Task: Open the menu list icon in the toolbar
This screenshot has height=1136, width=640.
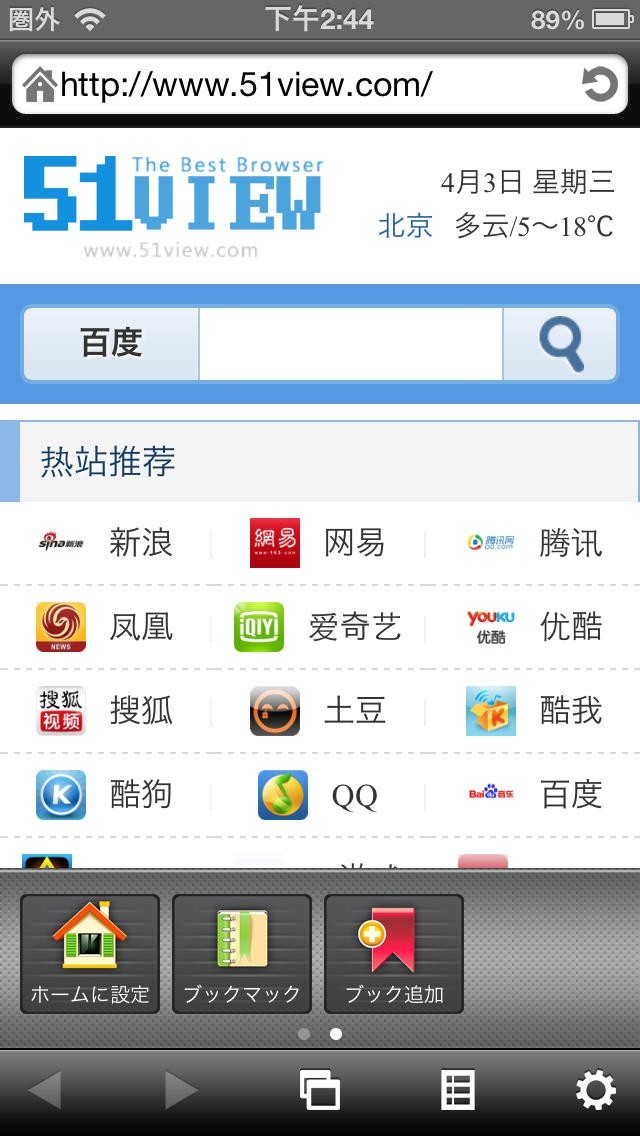Action: click(458, 1090)
